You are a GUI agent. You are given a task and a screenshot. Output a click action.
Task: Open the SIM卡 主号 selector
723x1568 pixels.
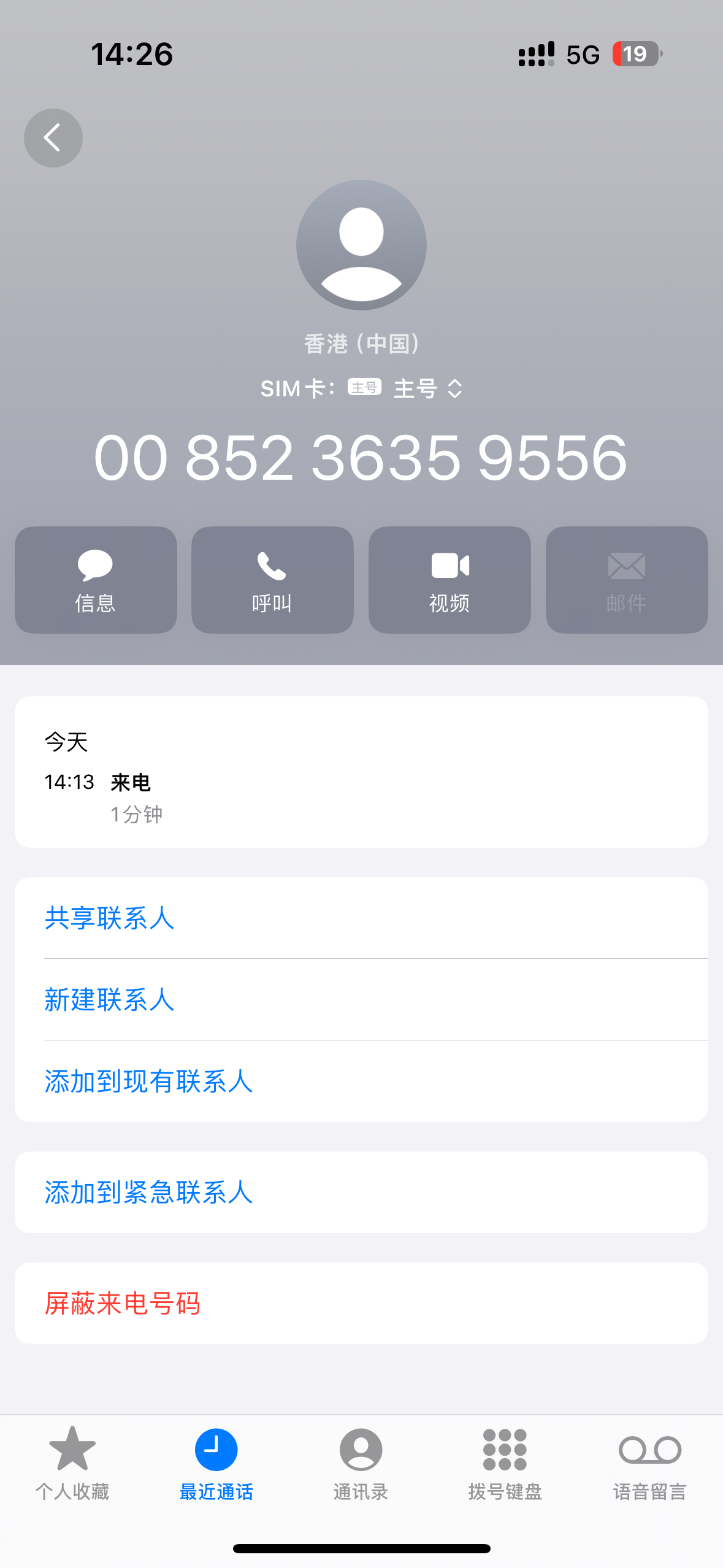(x=427, y=388)
